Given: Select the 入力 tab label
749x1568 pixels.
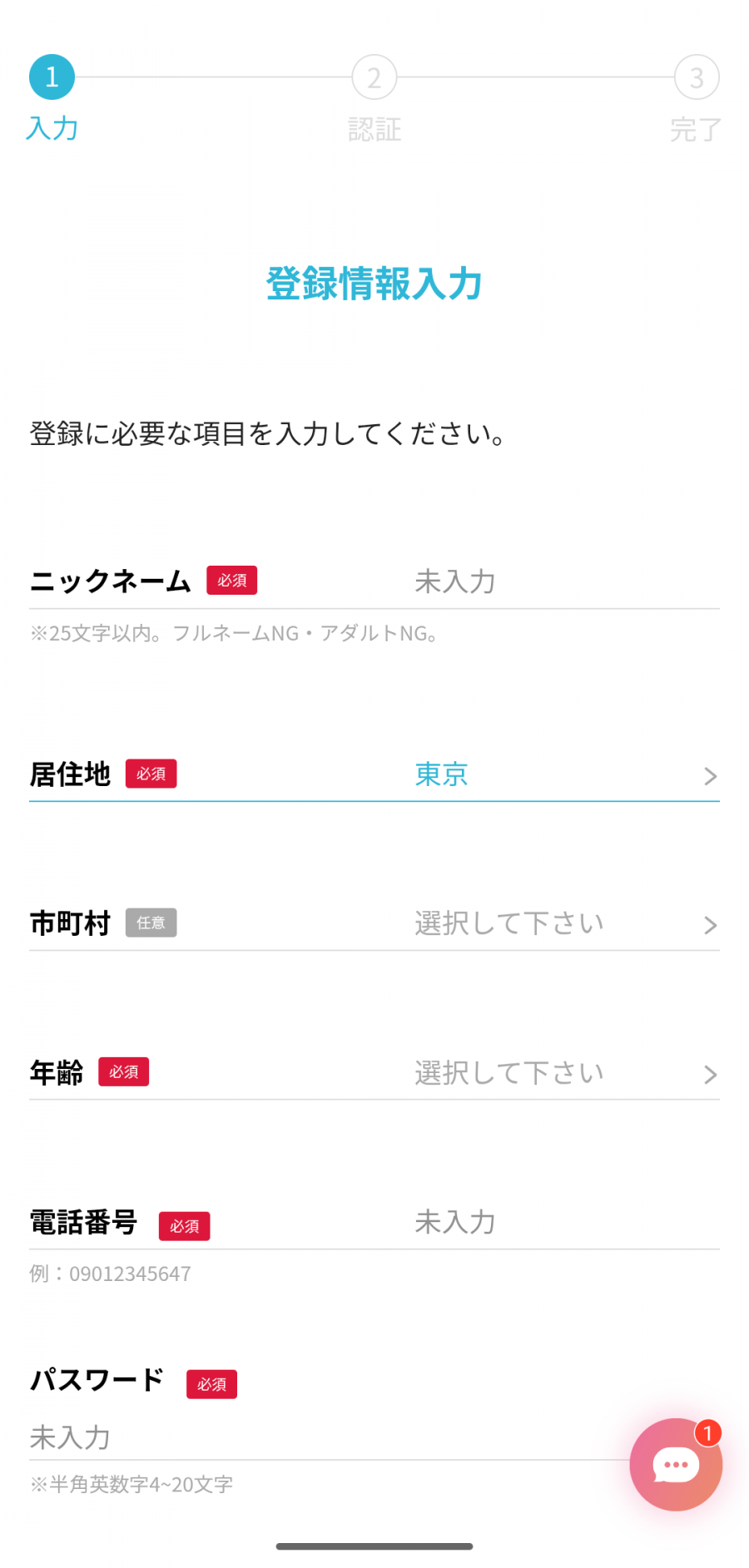Looking at the screenshot, I should point(52,129).
